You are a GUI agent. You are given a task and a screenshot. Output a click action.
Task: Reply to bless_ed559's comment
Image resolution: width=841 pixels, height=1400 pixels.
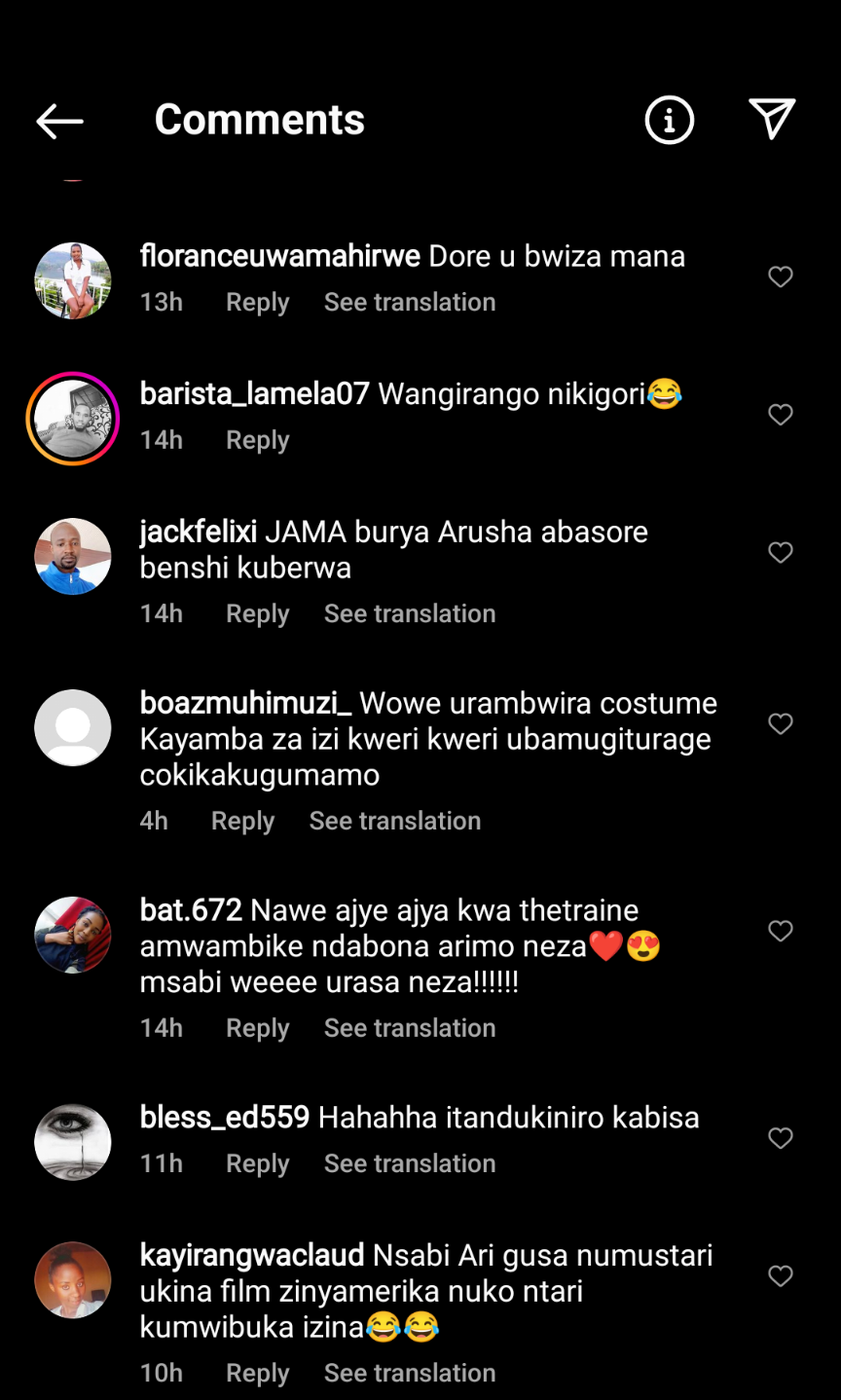[x=257, y=1163]
